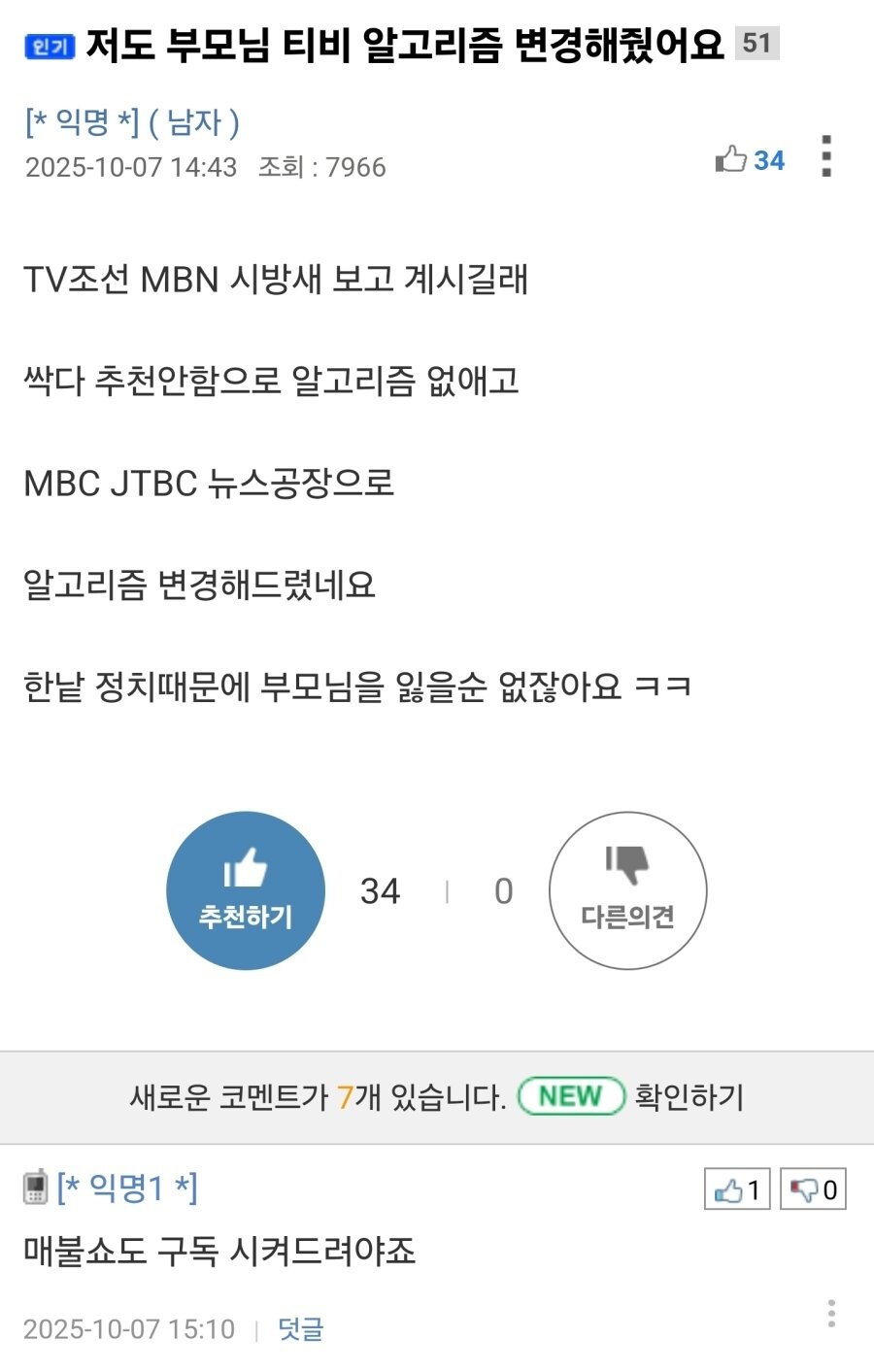The image size is (874, 1372).
Task: Tap the 다른의견 dislike button
Action: point(627,890)
